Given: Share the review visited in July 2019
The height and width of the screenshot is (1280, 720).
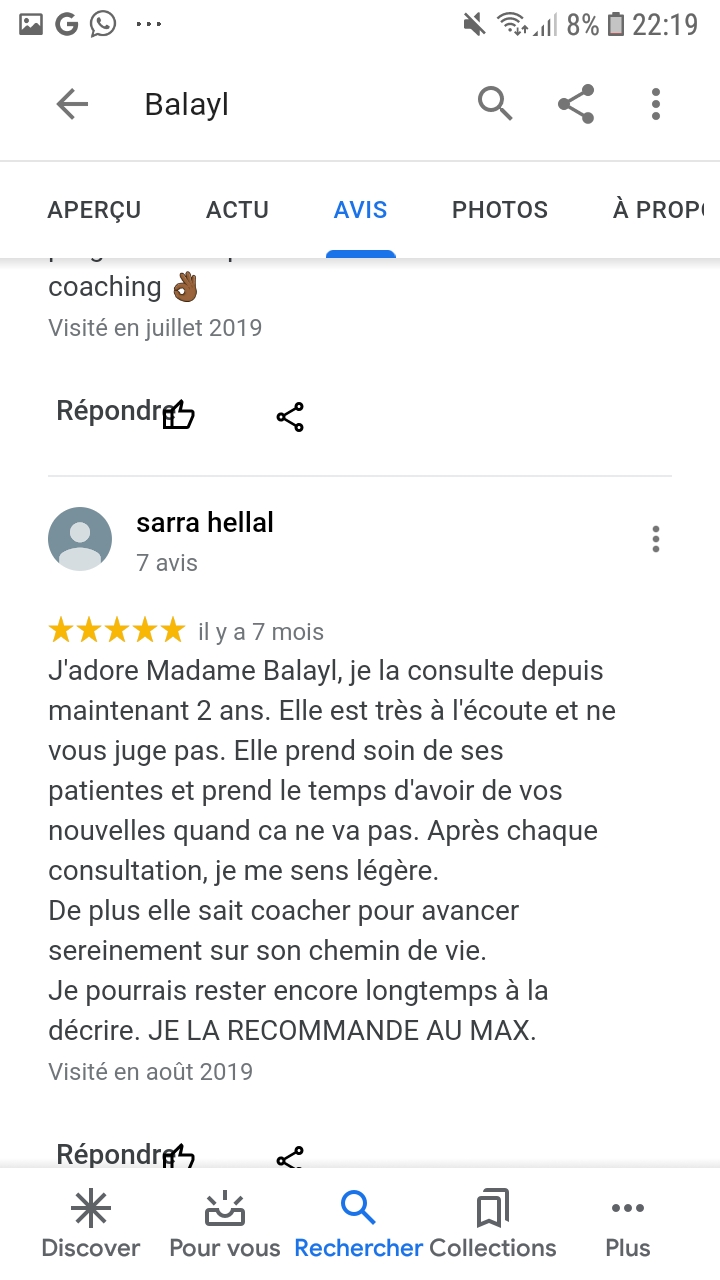Looking at the screenshot, I should (x=290, y=417).
